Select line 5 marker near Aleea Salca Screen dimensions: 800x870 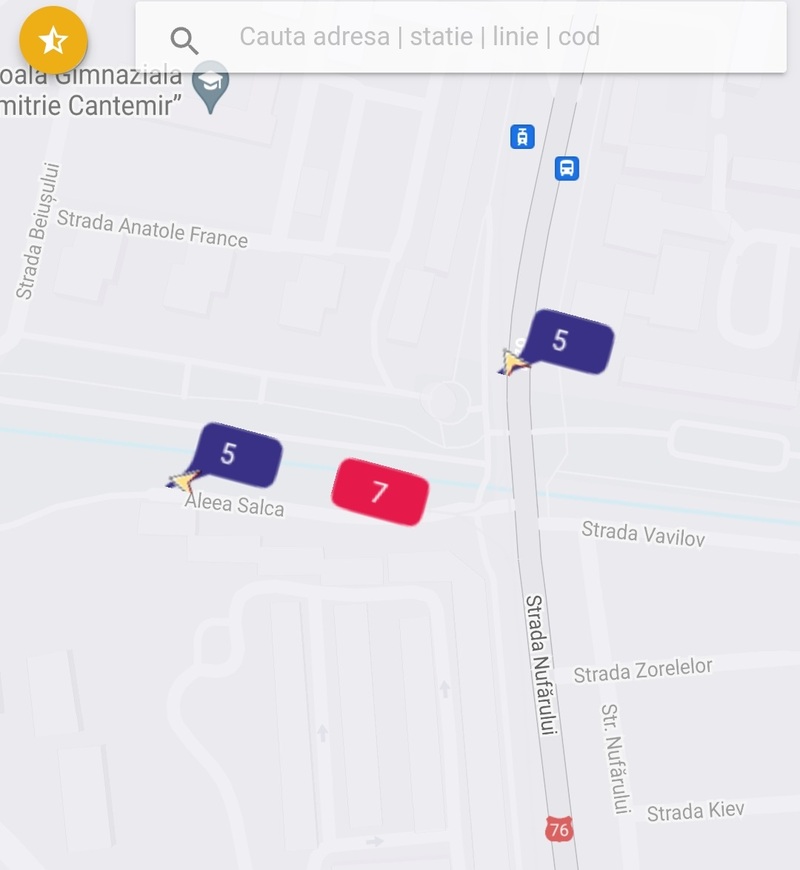click(x=237, y=455)
